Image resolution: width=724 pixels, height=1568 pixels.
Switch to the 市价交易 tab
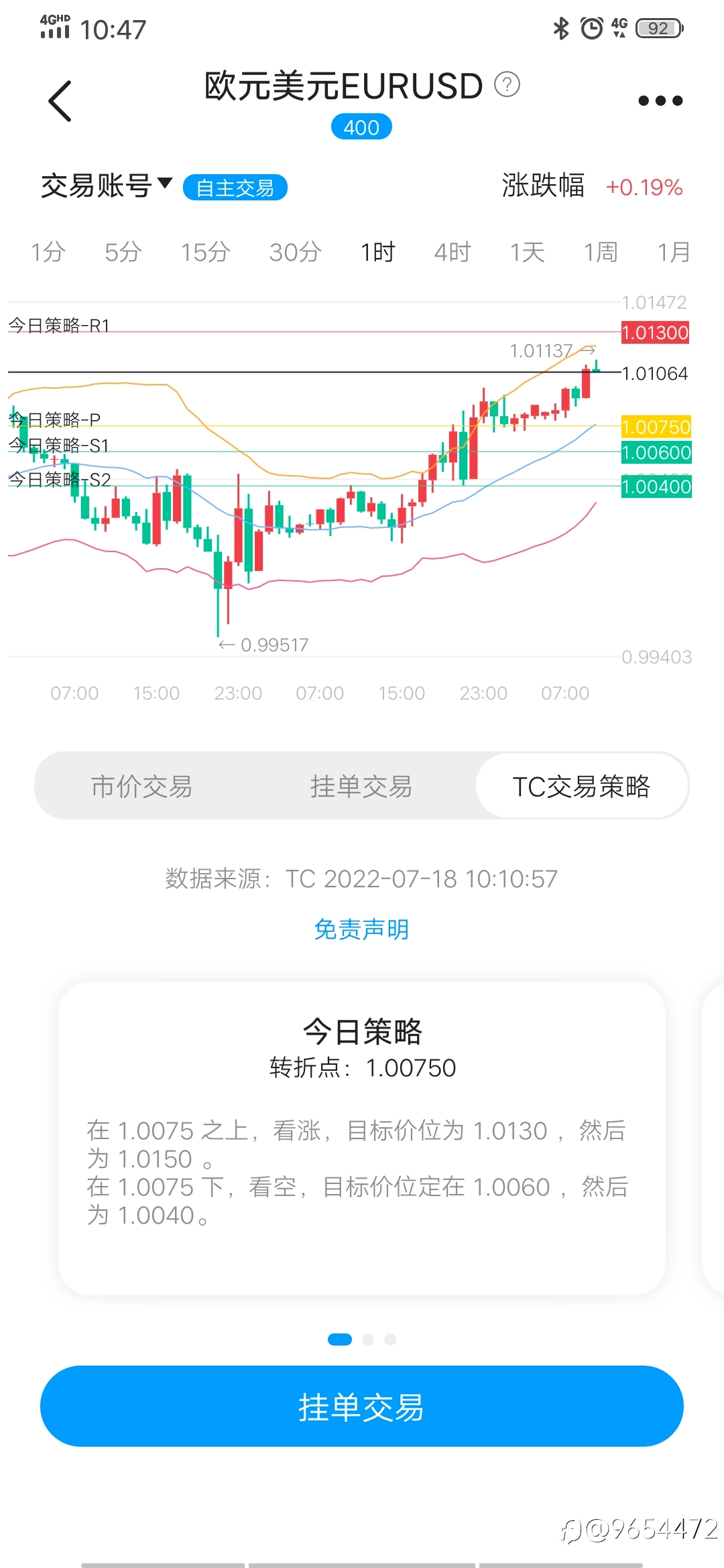(x=142, y=786)
